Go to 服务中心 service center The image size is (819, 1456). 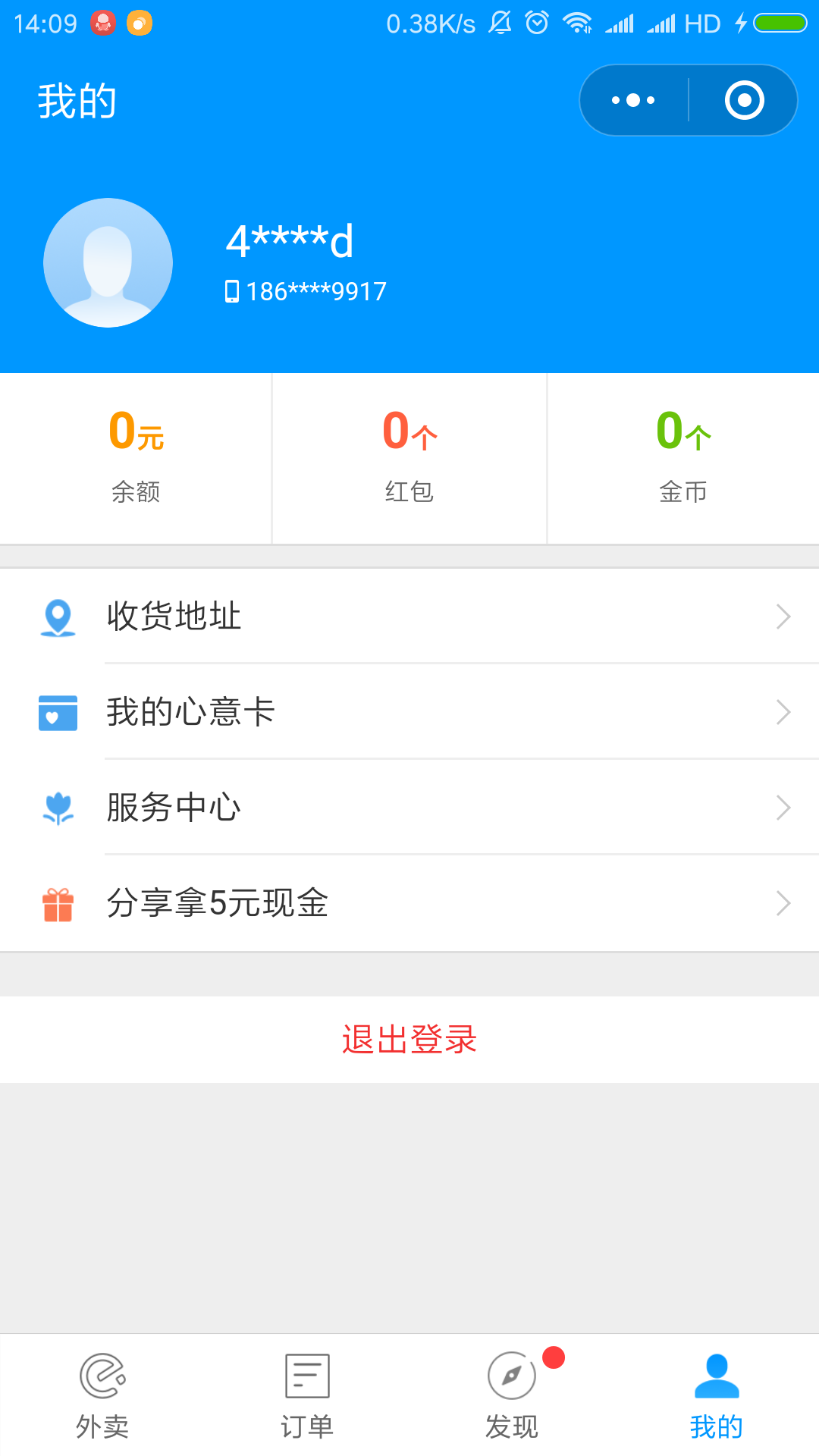tap(409, 808)
